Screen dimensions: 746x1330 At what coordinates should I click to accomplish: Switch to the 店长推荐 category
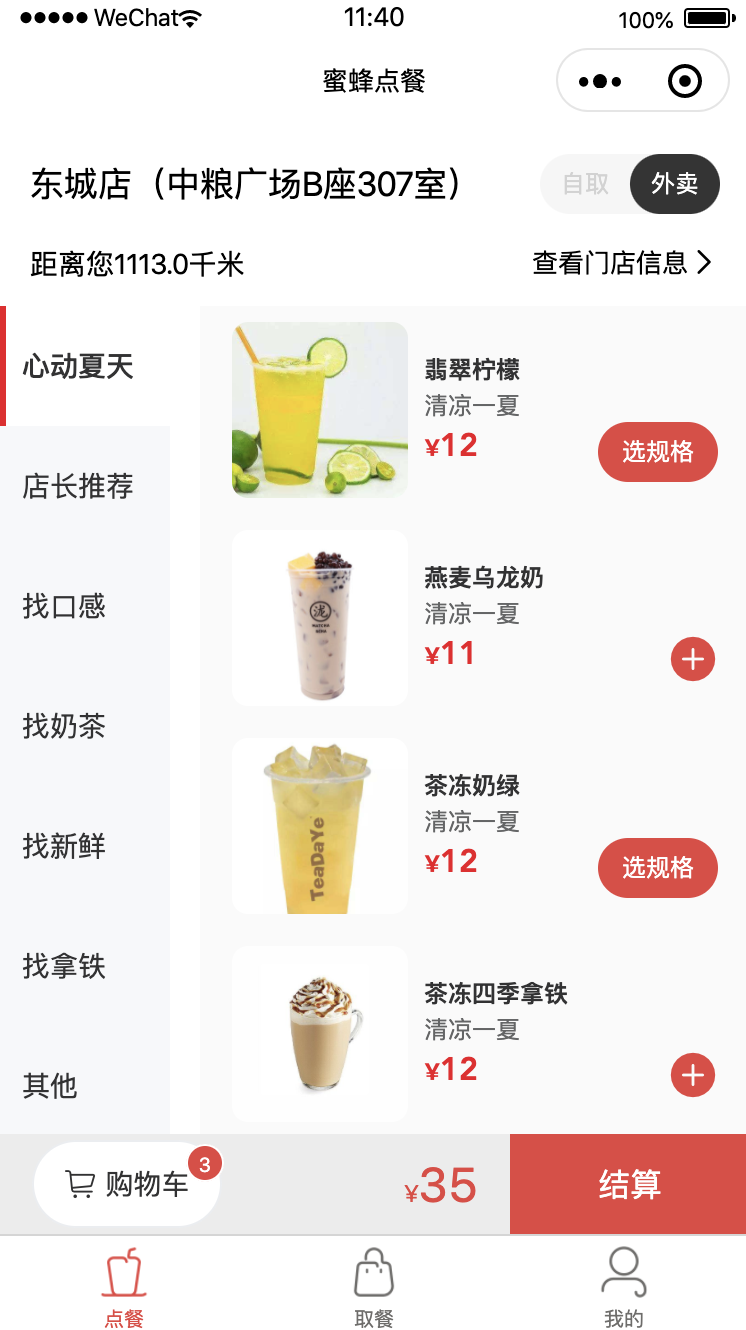[78, 487]
